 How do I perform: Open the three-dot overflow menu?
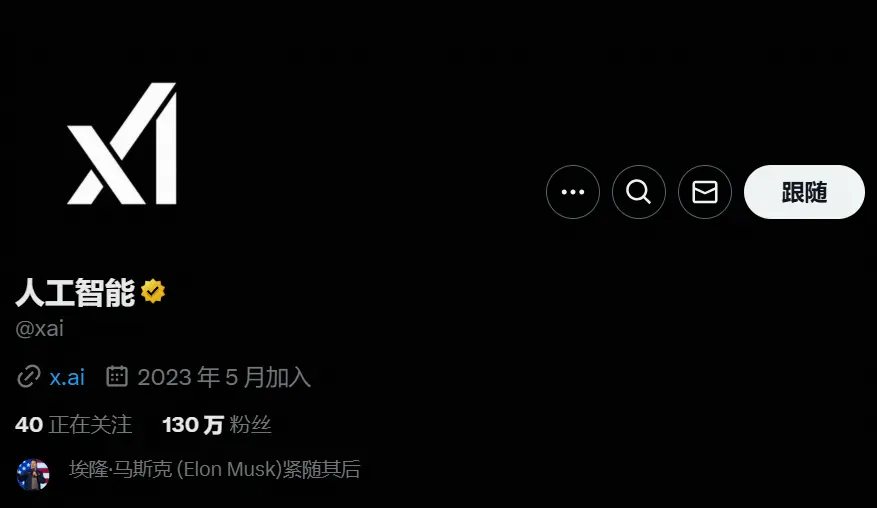point(572,192)
